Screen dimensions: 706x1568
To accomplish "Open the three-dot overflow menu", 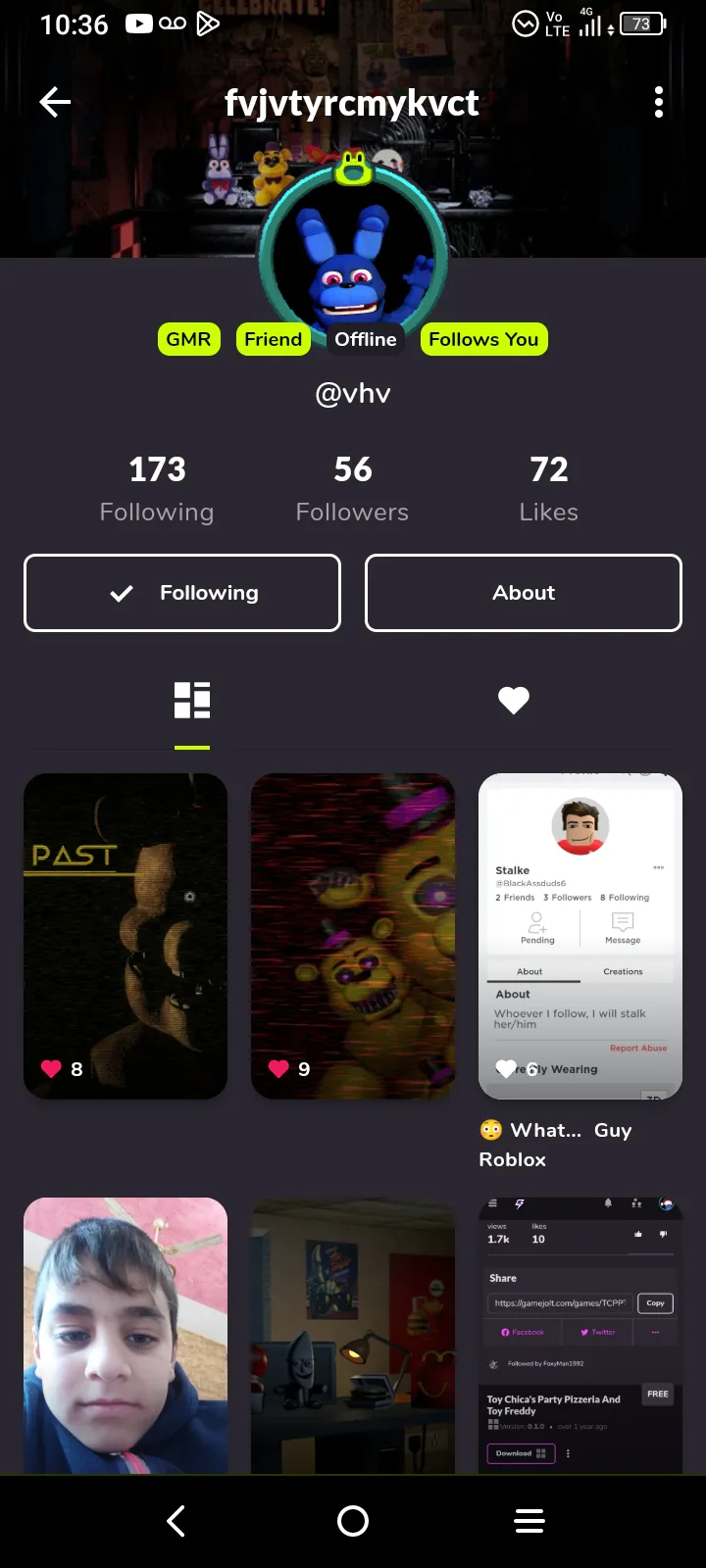I will (x=659, y=102).
